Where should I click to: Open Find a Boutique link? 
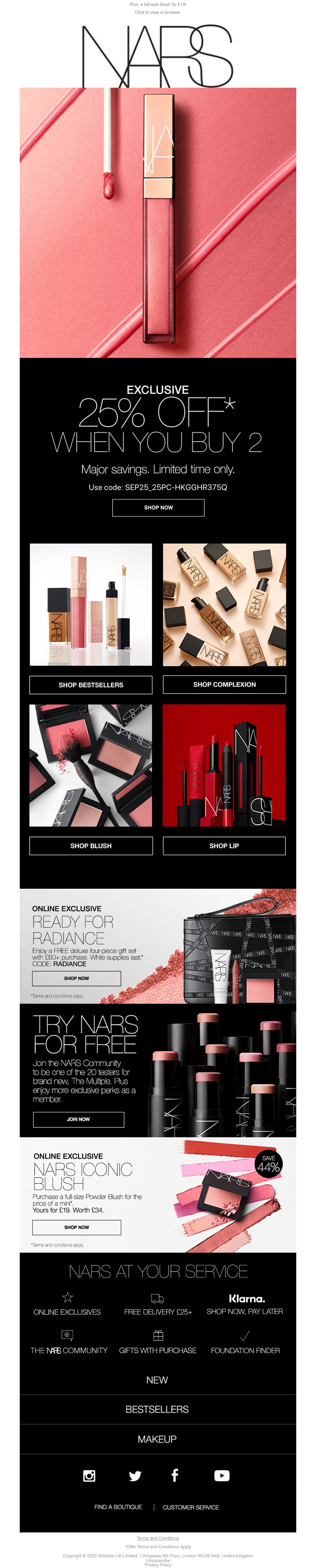(x=118, y=1506)
